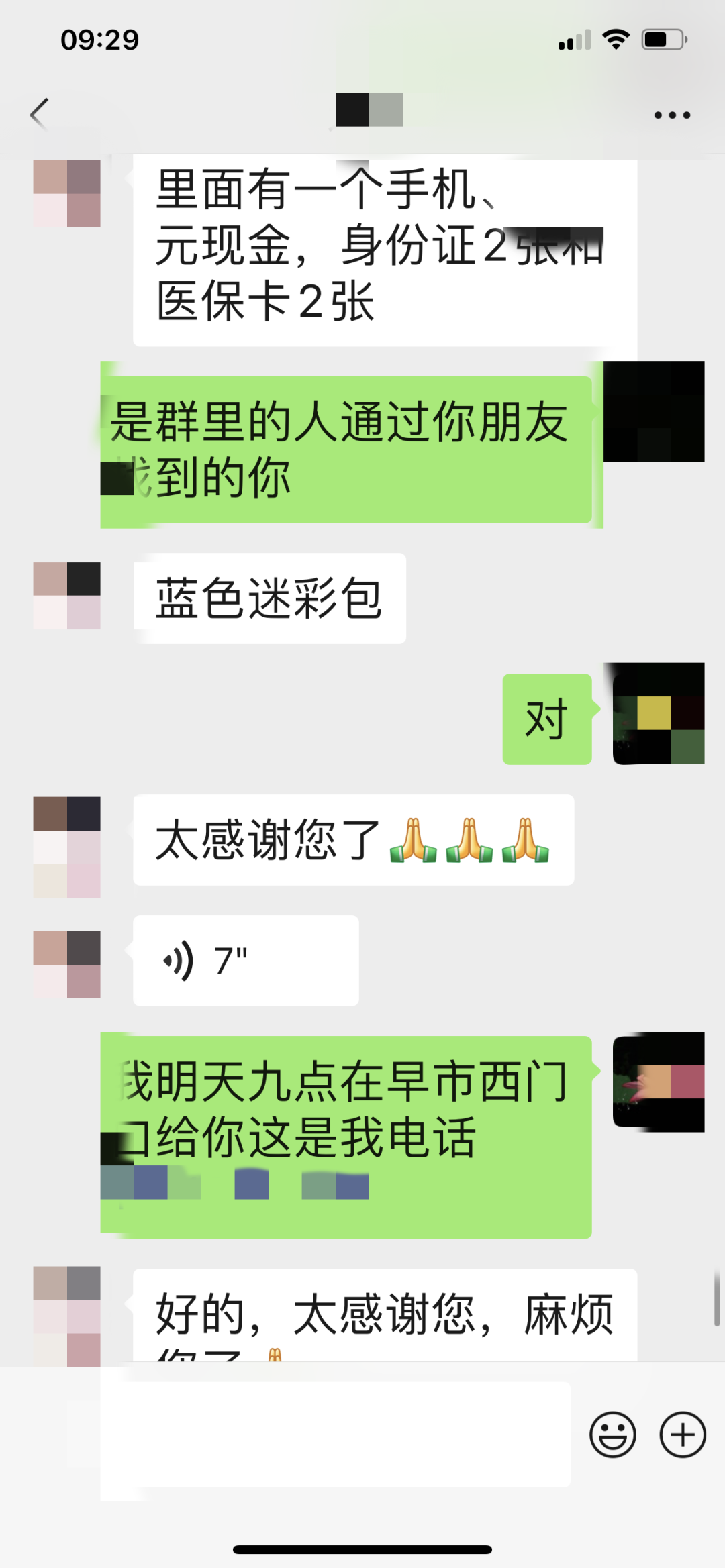725x1568 pixels.
Task: Open the plus attachment menu
Action: click(x=683, y=1434)
